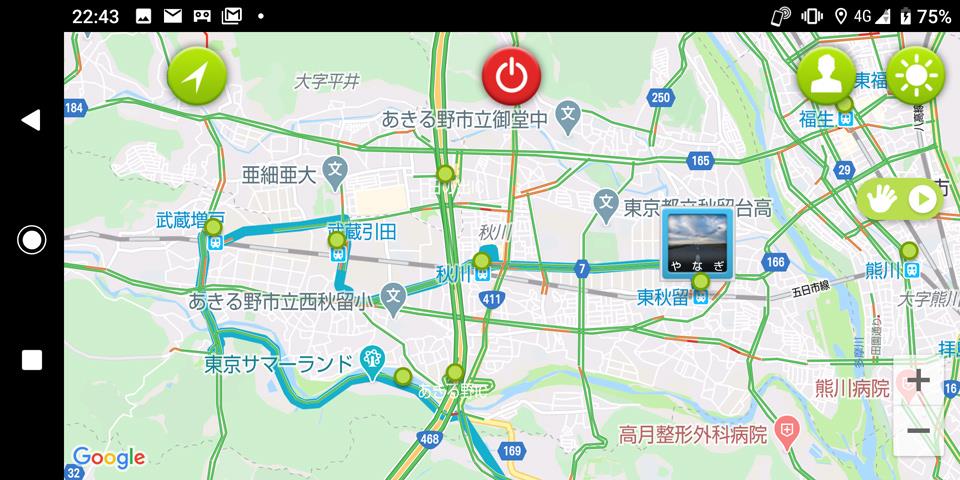960x480 pixels.
Task: Go to the system home screen
Action: point(31,240)
